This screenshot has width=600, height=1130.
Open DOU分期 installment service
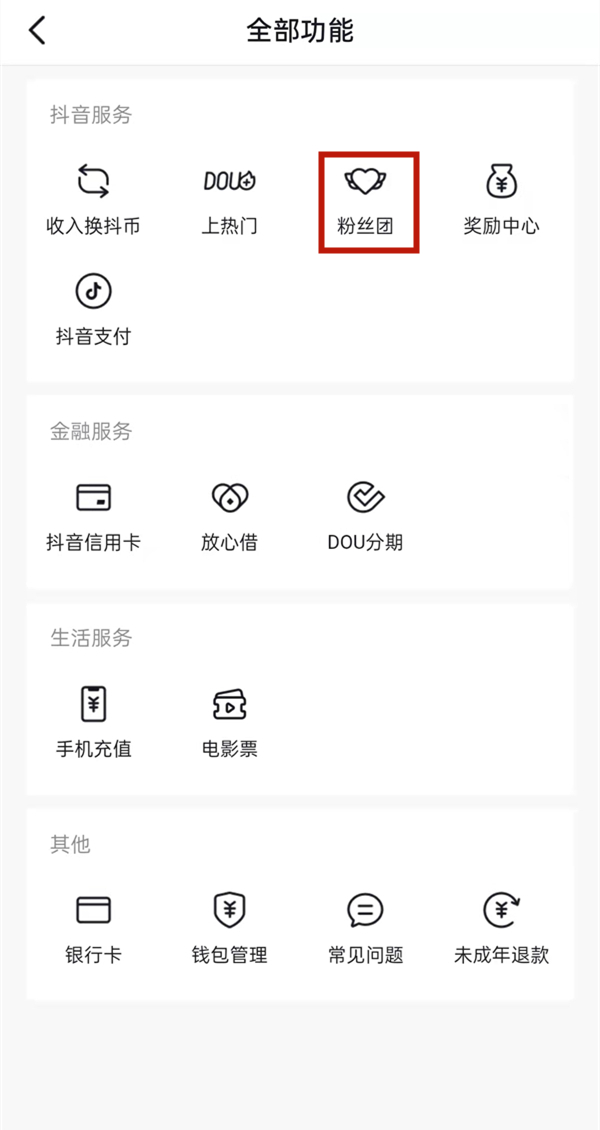pyautogui.click(x=365, y=516)
